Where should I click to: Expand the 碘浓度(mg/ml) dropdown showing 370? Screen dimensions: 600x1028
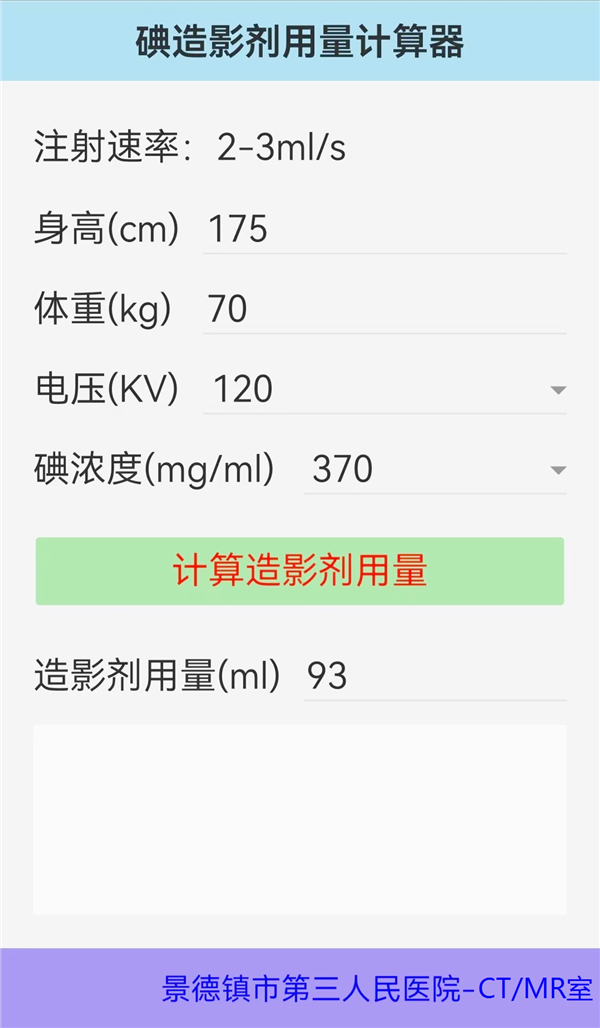[x=434, y=469]
